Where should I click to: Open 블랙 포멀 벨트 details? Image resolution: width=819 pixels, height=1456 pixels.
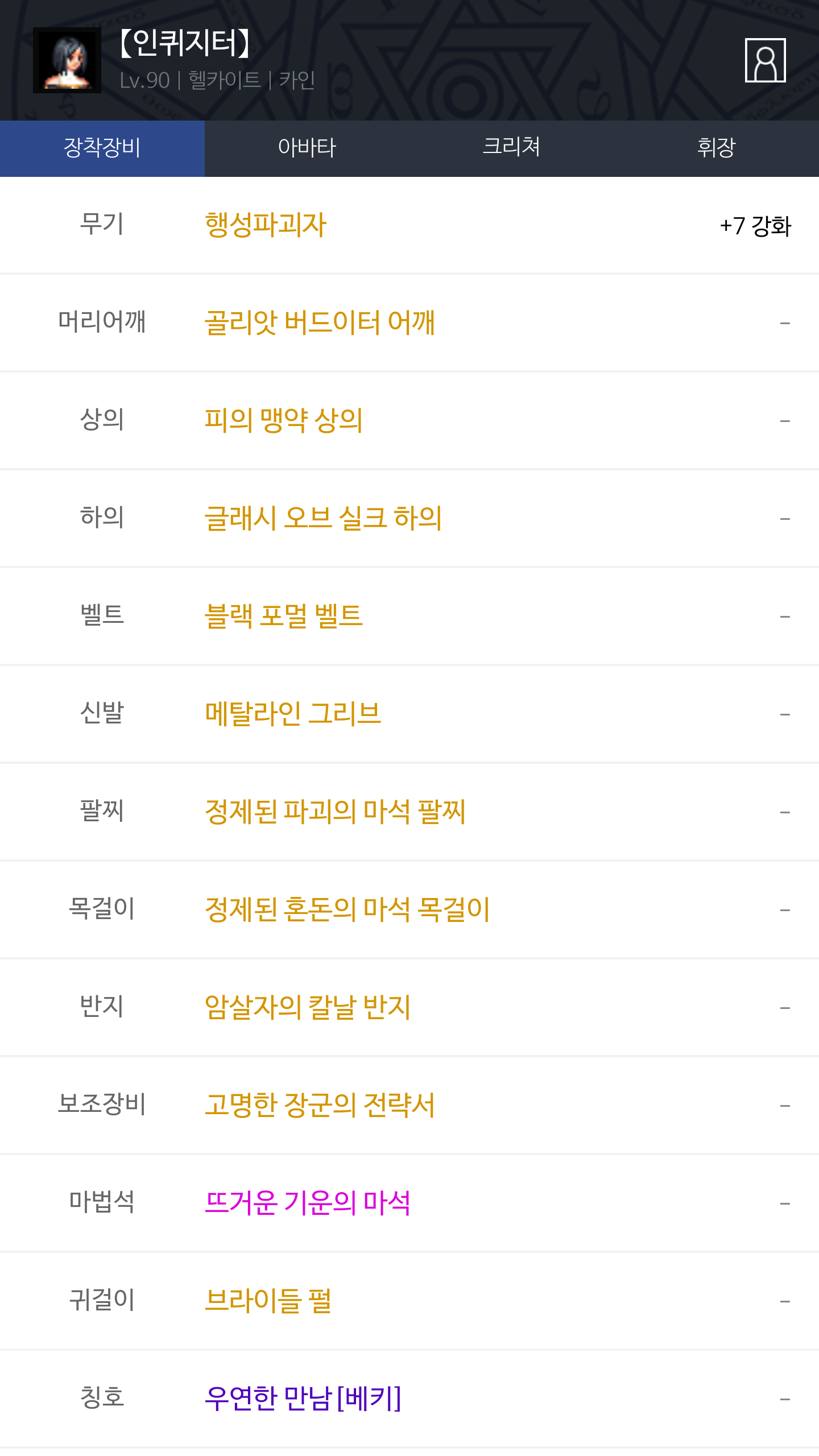click(x=283, y=617)
